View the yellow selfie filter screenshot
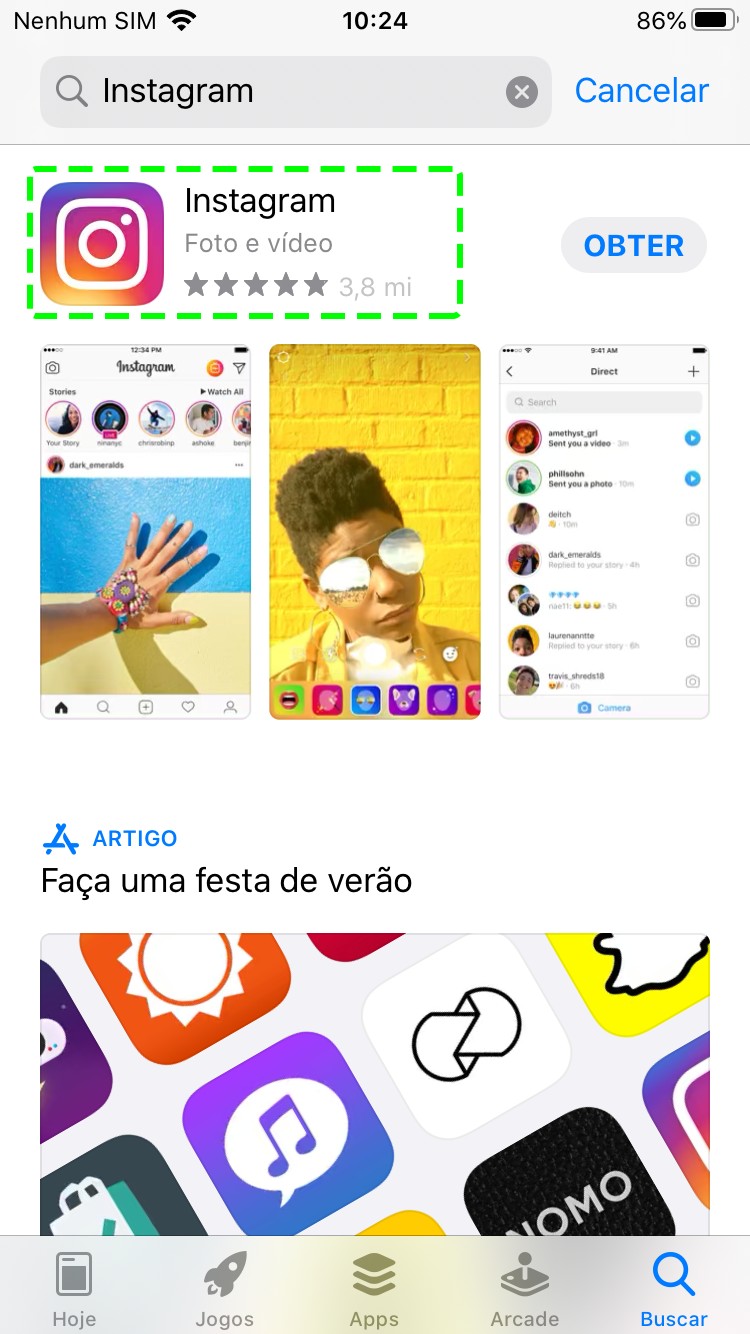Screen dimensions: 750x1334 coord(375,531)
